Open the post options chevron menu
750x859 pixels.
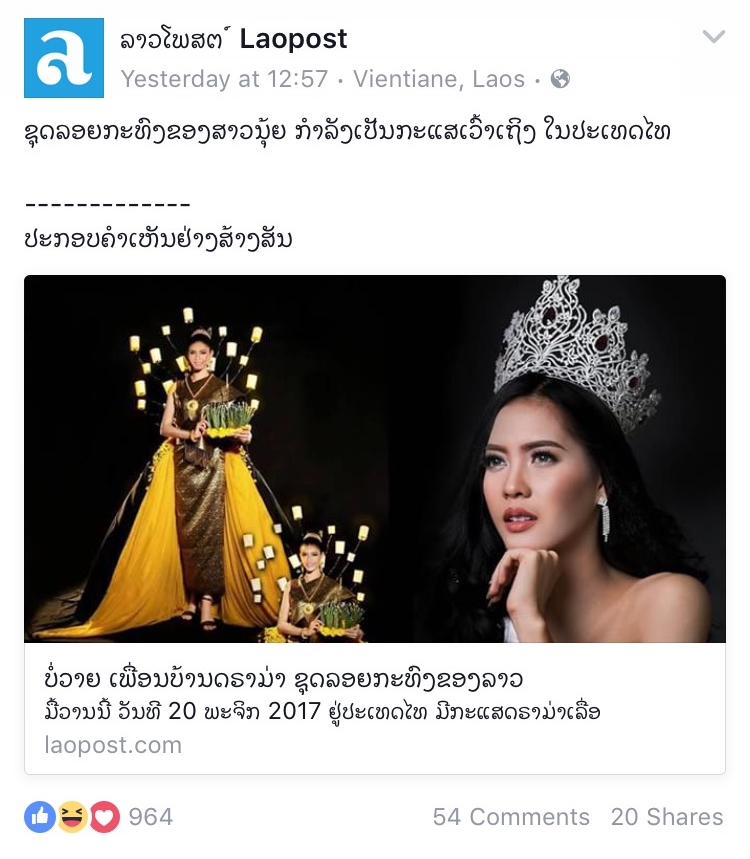click(713, 38)
